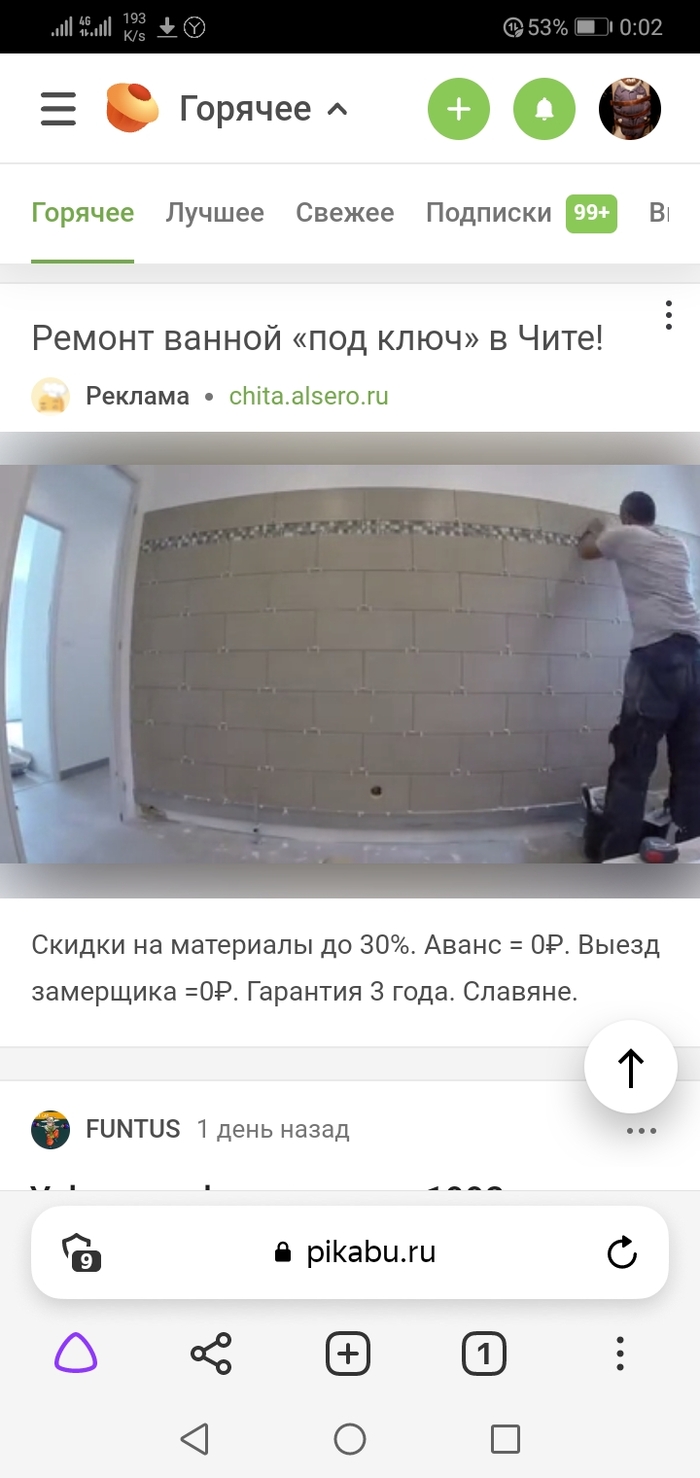Create a new post with plus button
Image resolution: width=700 pixels, height=1478 pixels.
click(x=458, y=109)
